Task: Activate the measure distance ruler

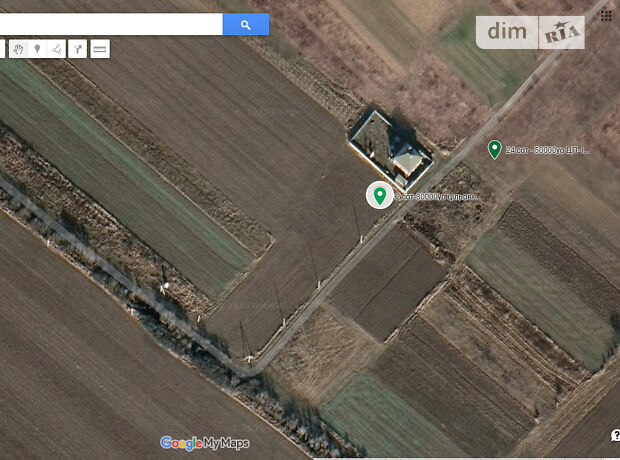Action: tap(100, 49)
